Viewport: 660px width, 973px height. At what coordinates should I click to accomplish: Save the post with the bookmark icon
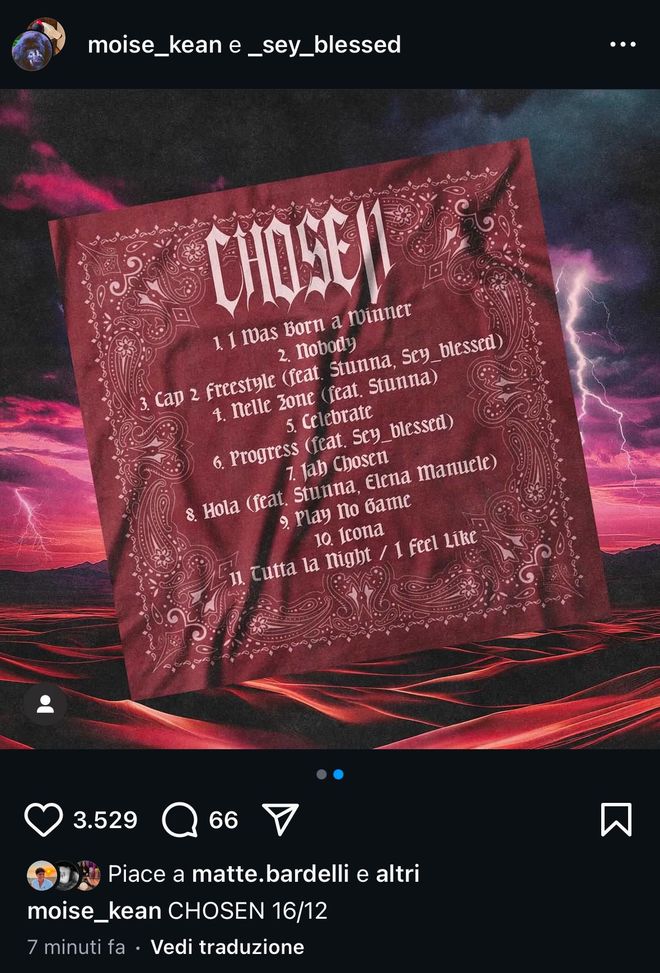pyautogui.click(x=615, y=820)
